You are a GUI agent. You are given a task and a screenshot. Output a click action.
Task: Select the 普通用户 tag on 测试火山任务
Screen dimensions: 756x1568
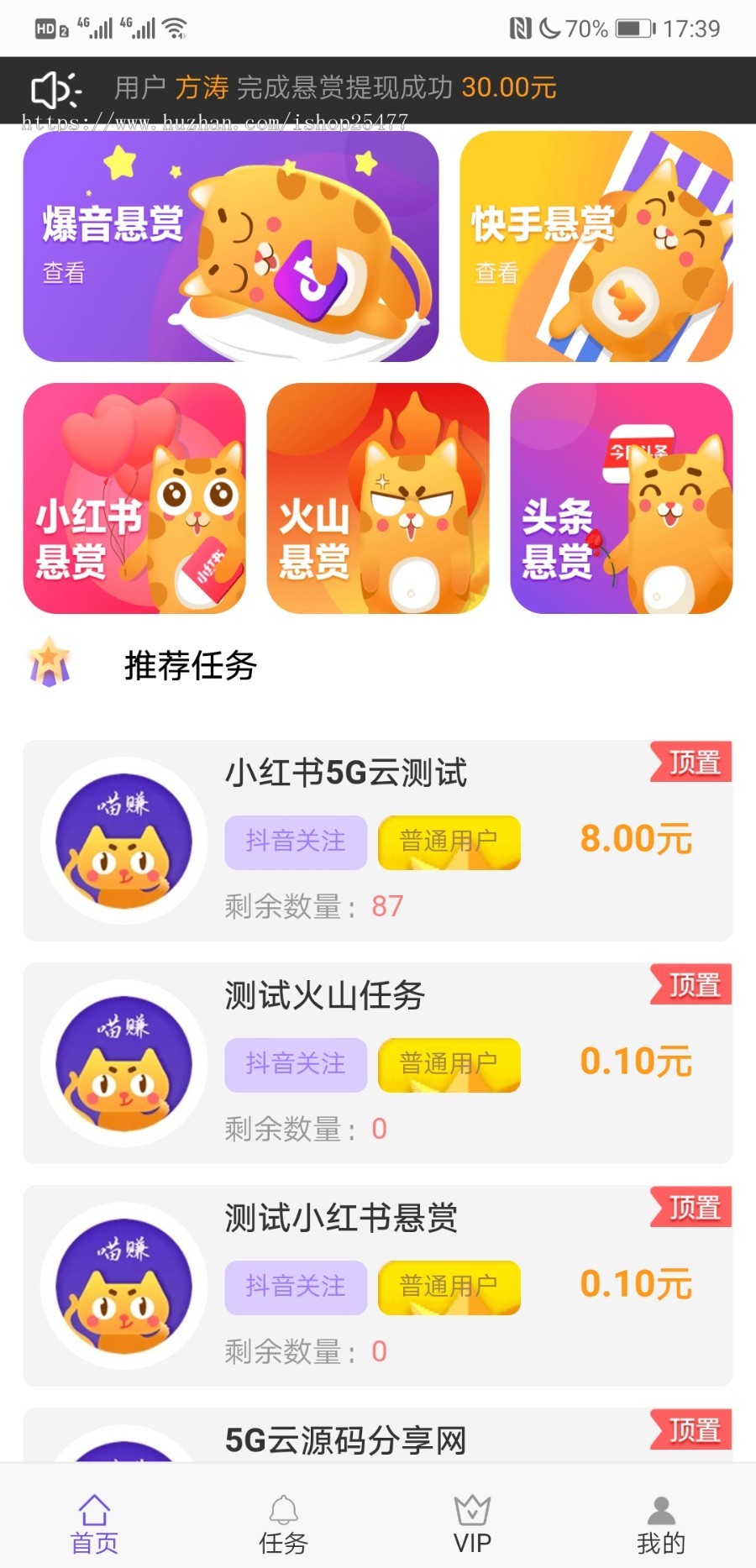pyautogui.click(x=449, y=1065)
